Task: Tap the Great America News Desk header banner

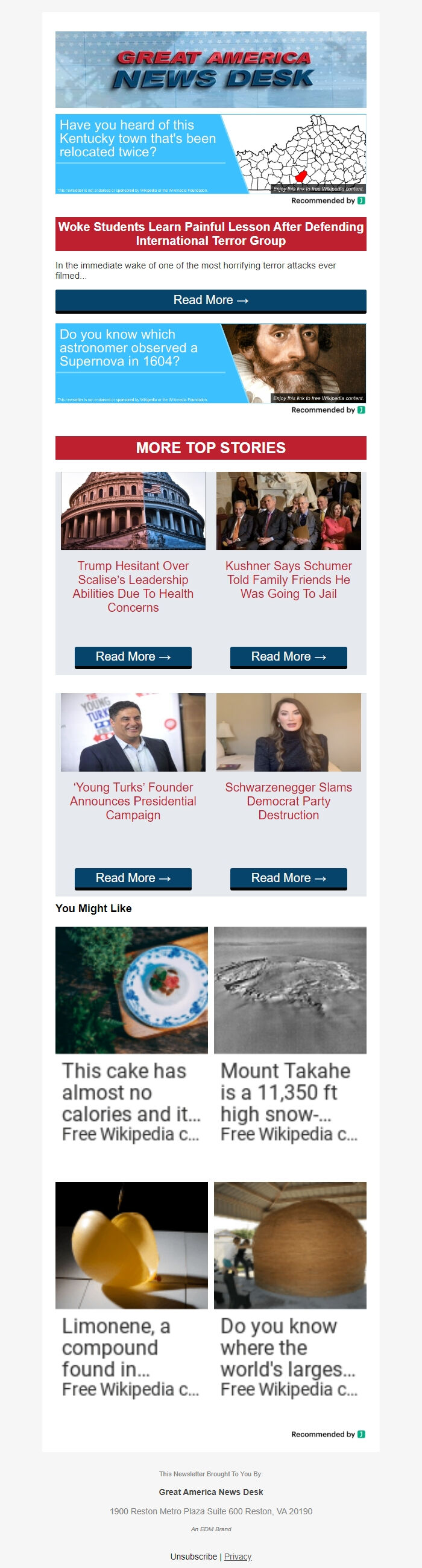Action: pyautogui.click(x=210, y=69)
